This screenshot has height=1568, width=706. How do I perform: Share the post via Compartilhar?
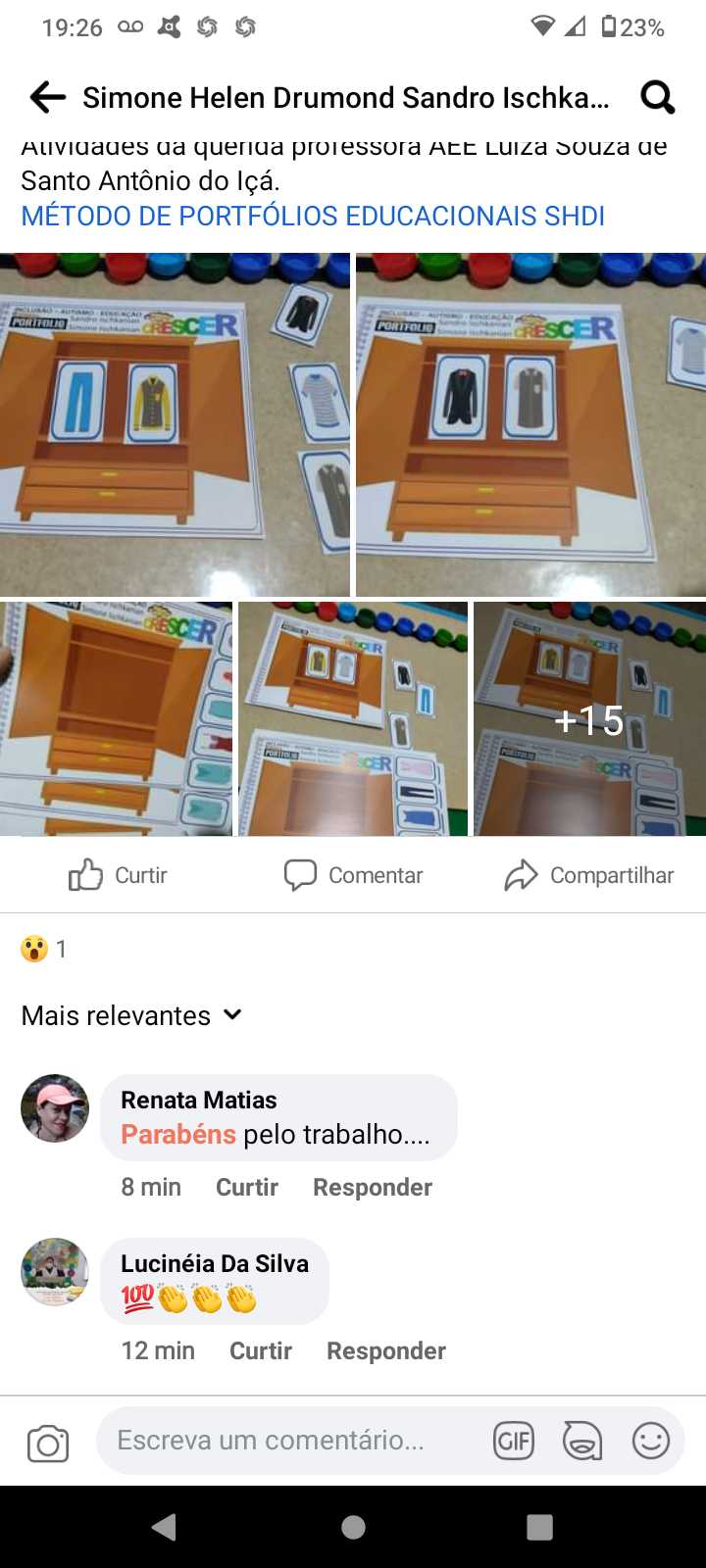point(589,875)
